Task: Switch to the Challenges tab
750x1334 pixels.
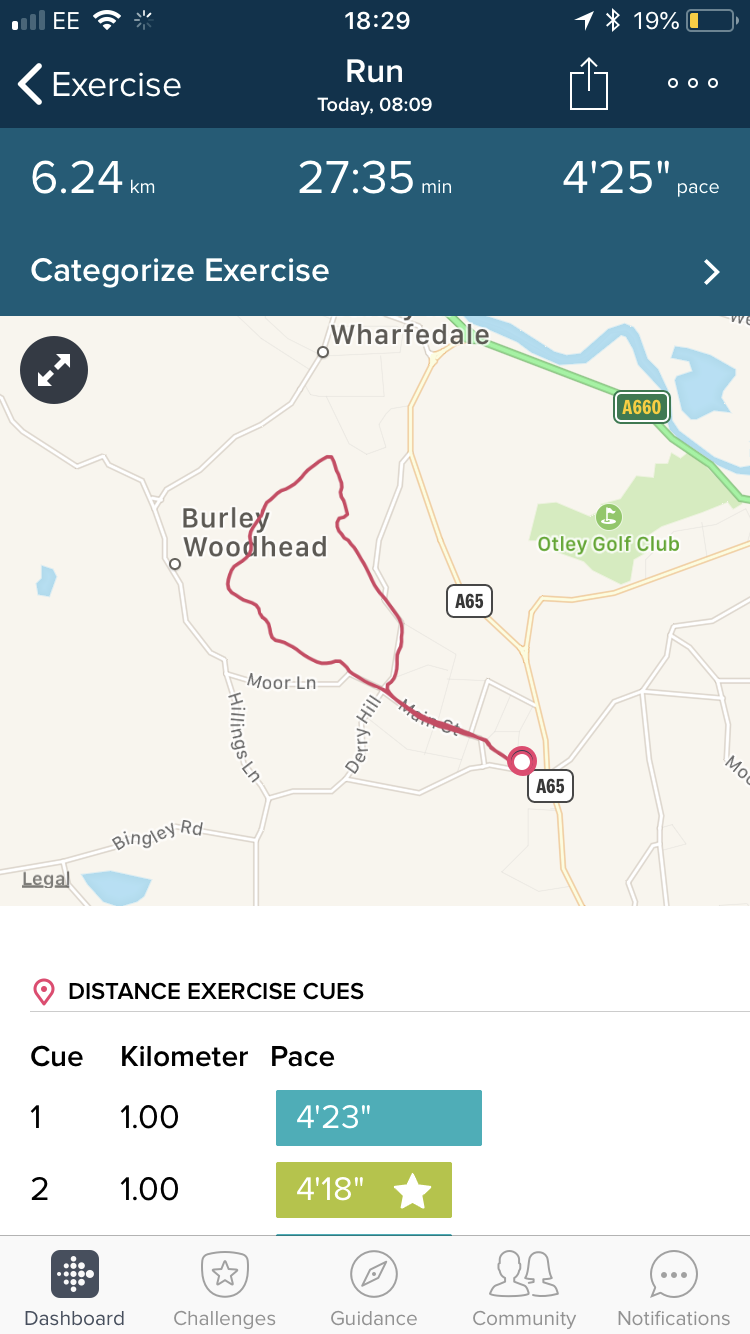Action: 225,1289
